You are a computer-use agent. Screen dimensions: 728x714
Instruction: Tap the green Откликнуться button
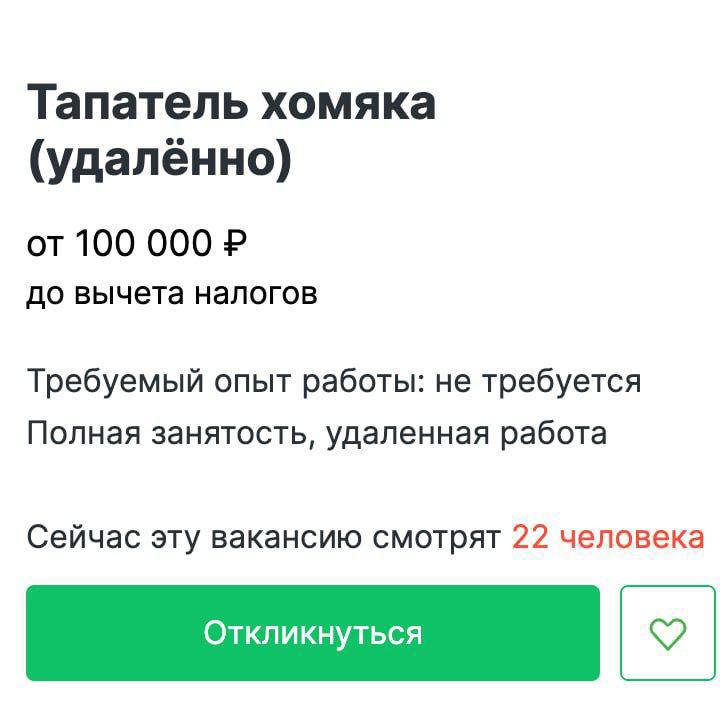(312, 633)
